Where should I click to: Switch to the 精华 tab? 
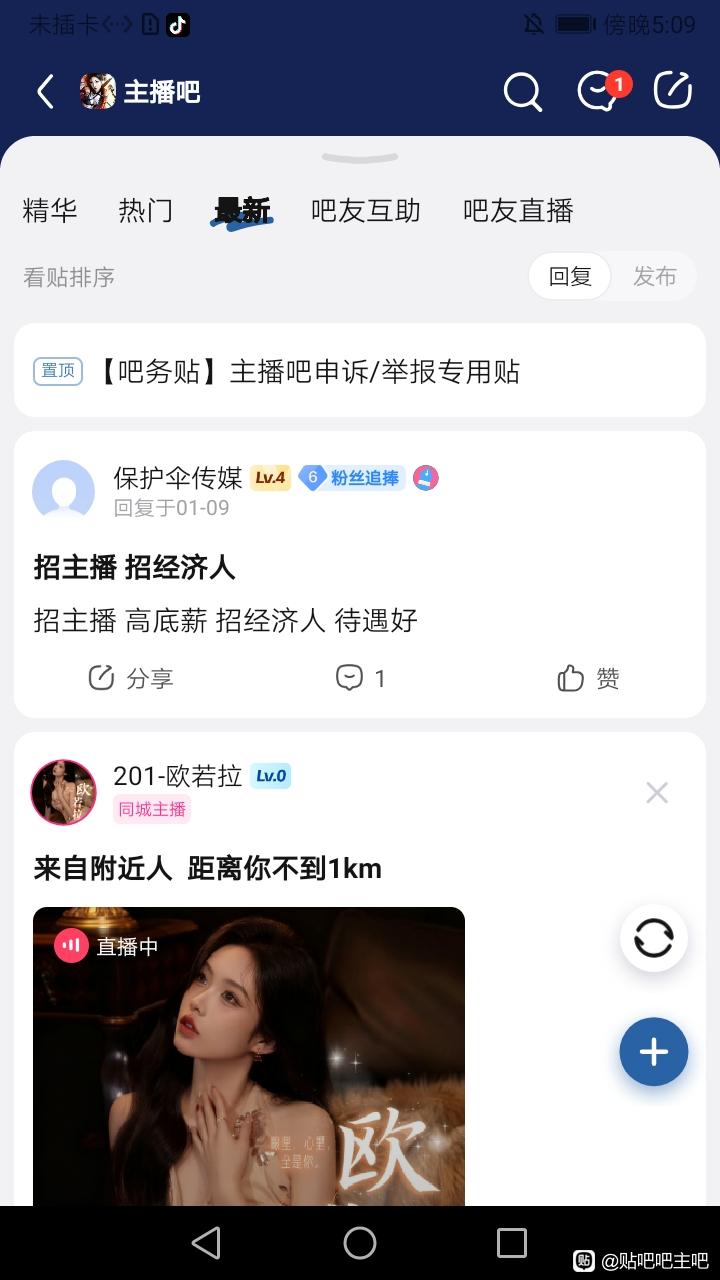coord(50,211)
